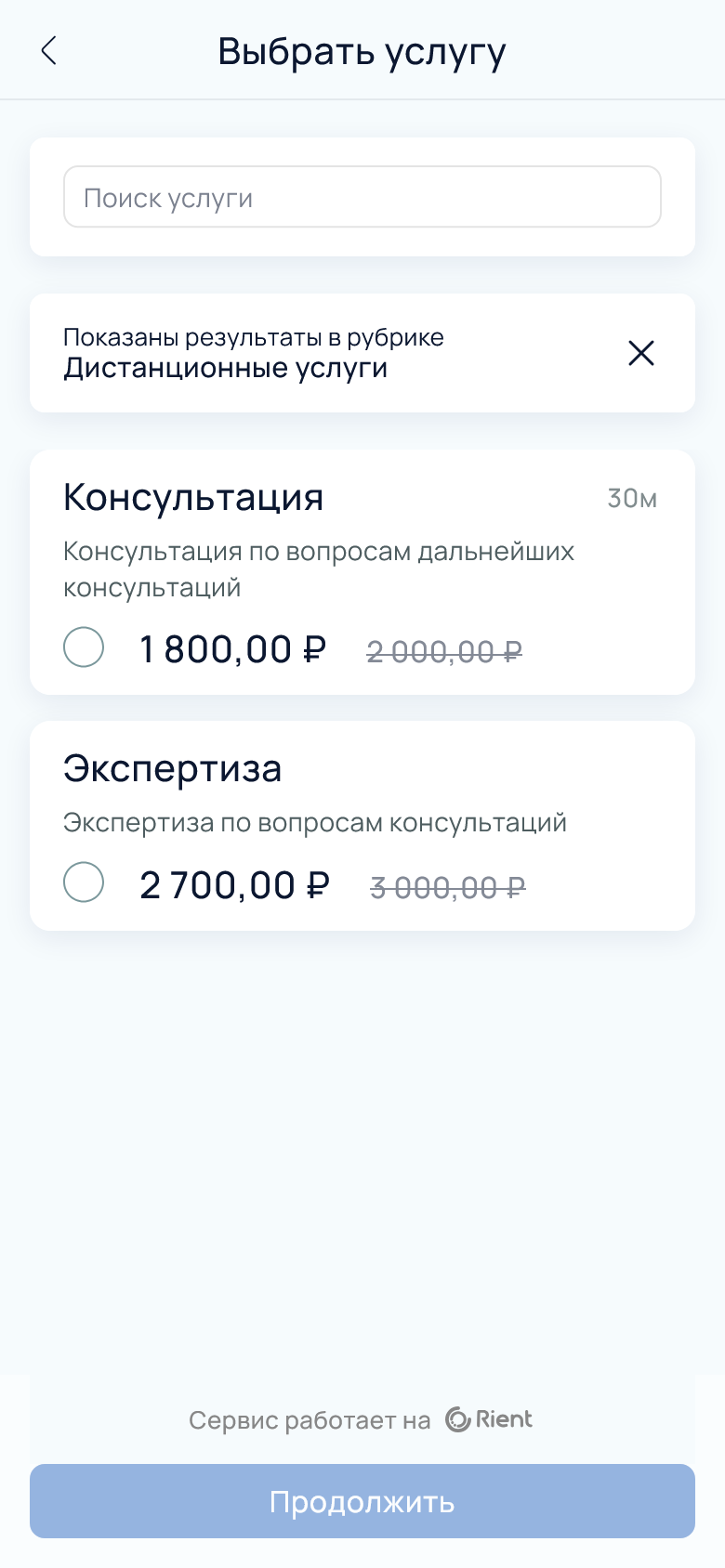The width and height of the screenshot is (725, 1568).
Task: Click the Сервис работает на Rient link
Action: tap(361, 1418)
